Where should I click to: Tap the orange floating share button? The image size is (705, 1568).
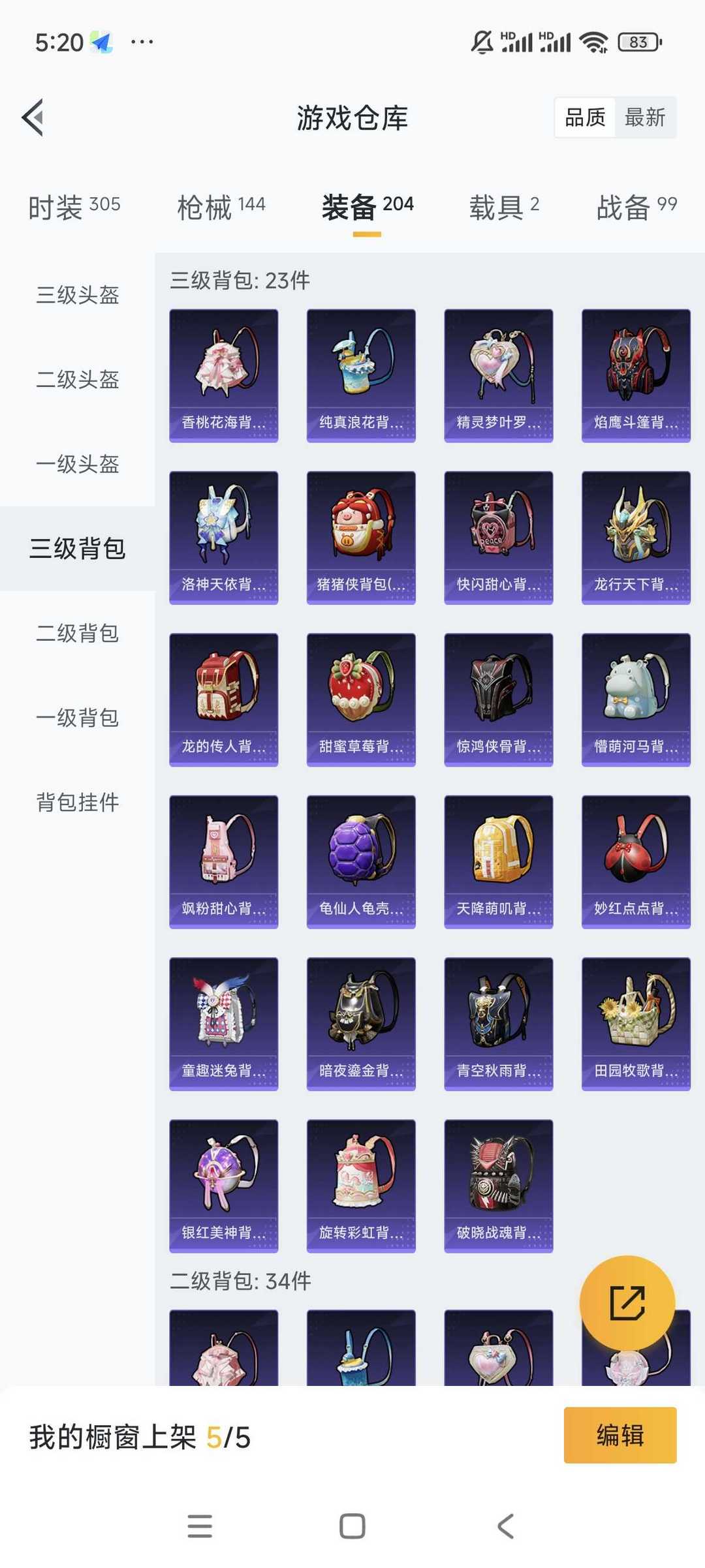tap(627, 1303)
